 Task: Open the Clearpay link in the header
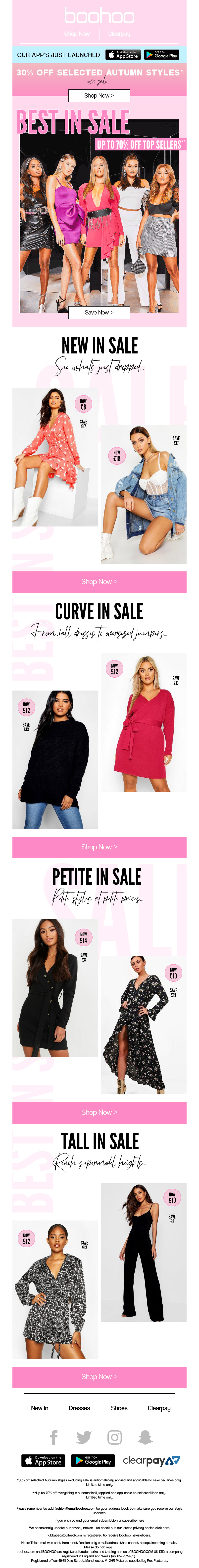tap(119, 34)
